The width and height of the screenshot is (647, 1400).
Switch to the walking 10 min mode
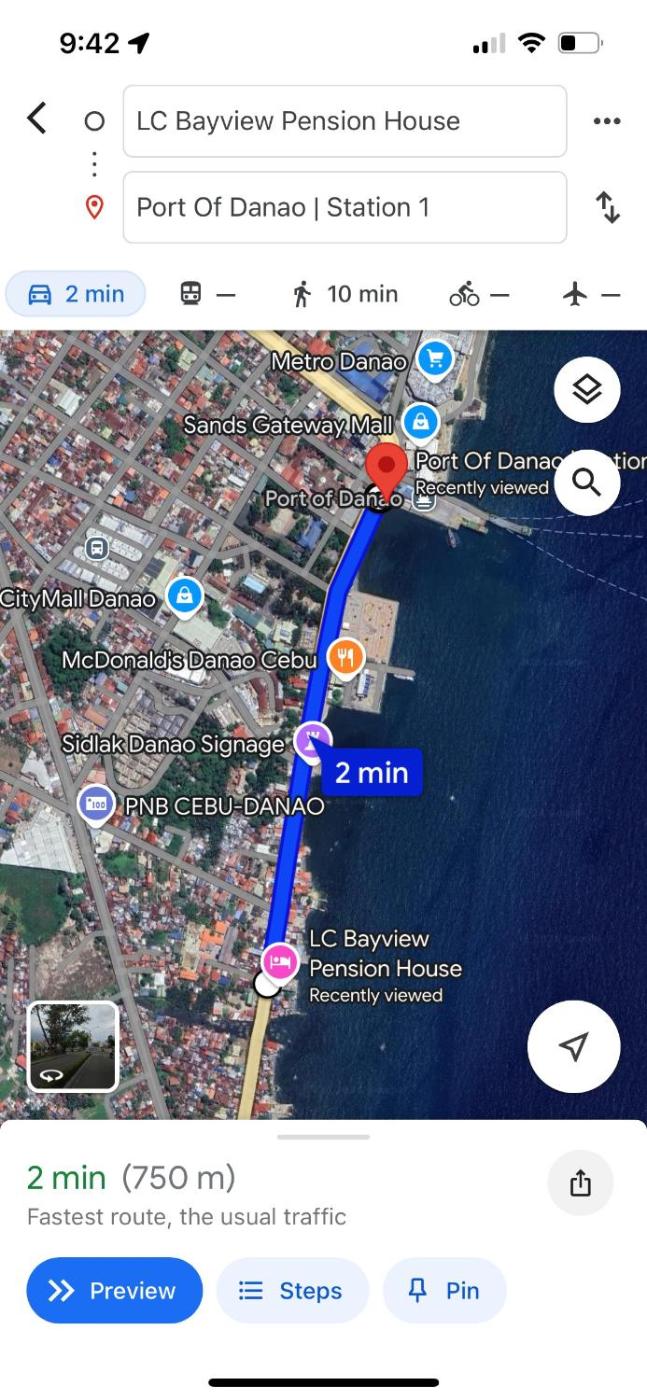[345, 294]
